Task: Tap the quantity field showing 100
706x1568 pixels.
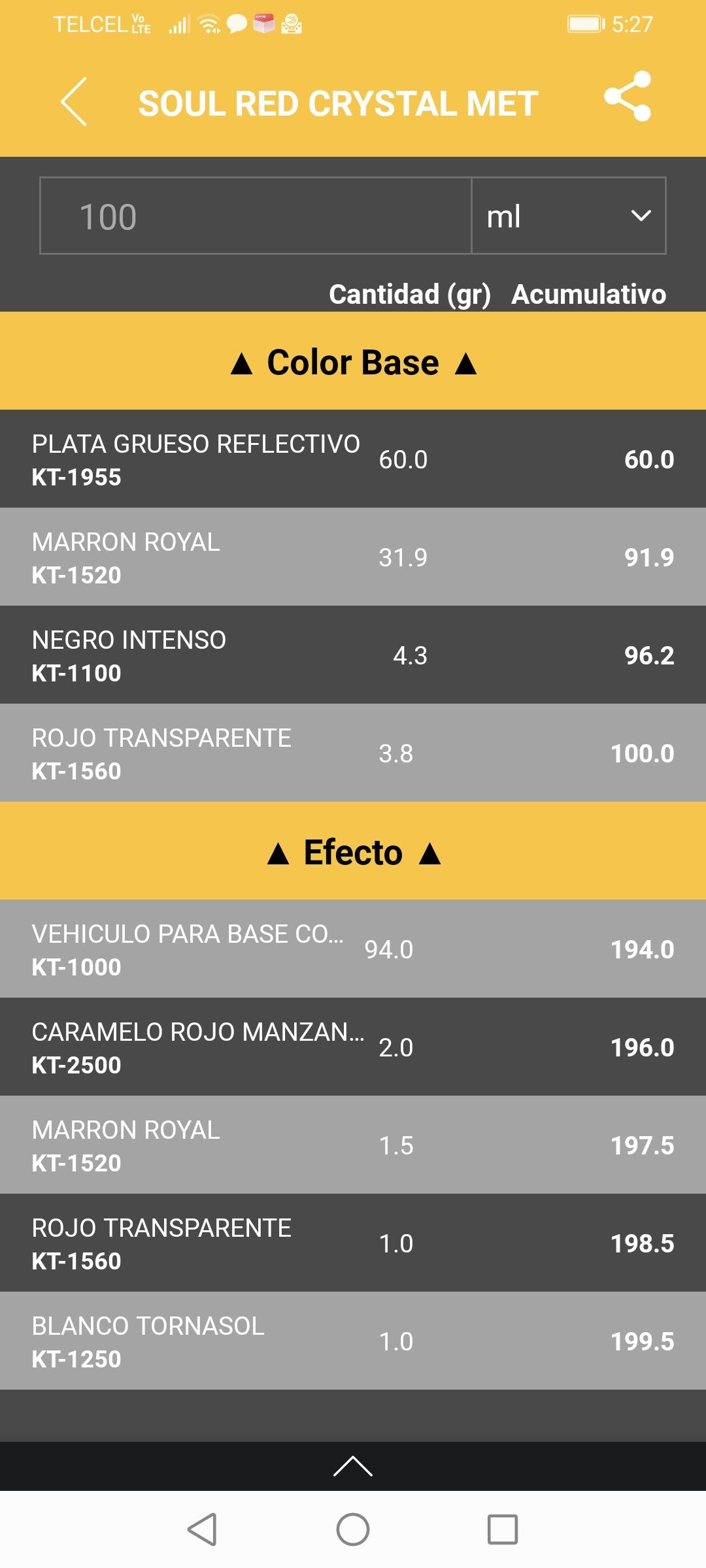Action: 256,216
